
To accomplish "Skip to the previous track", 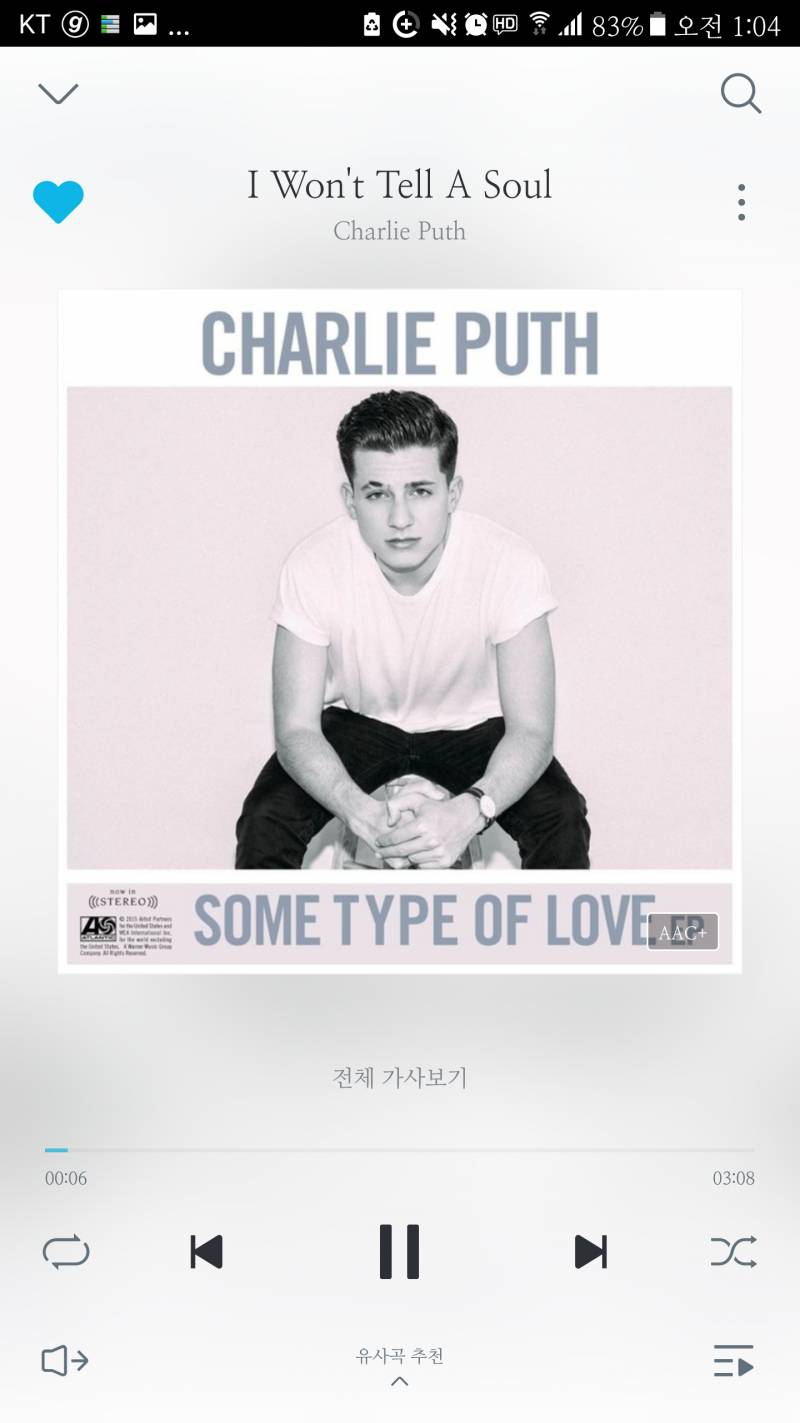I will coord(206,1252).
